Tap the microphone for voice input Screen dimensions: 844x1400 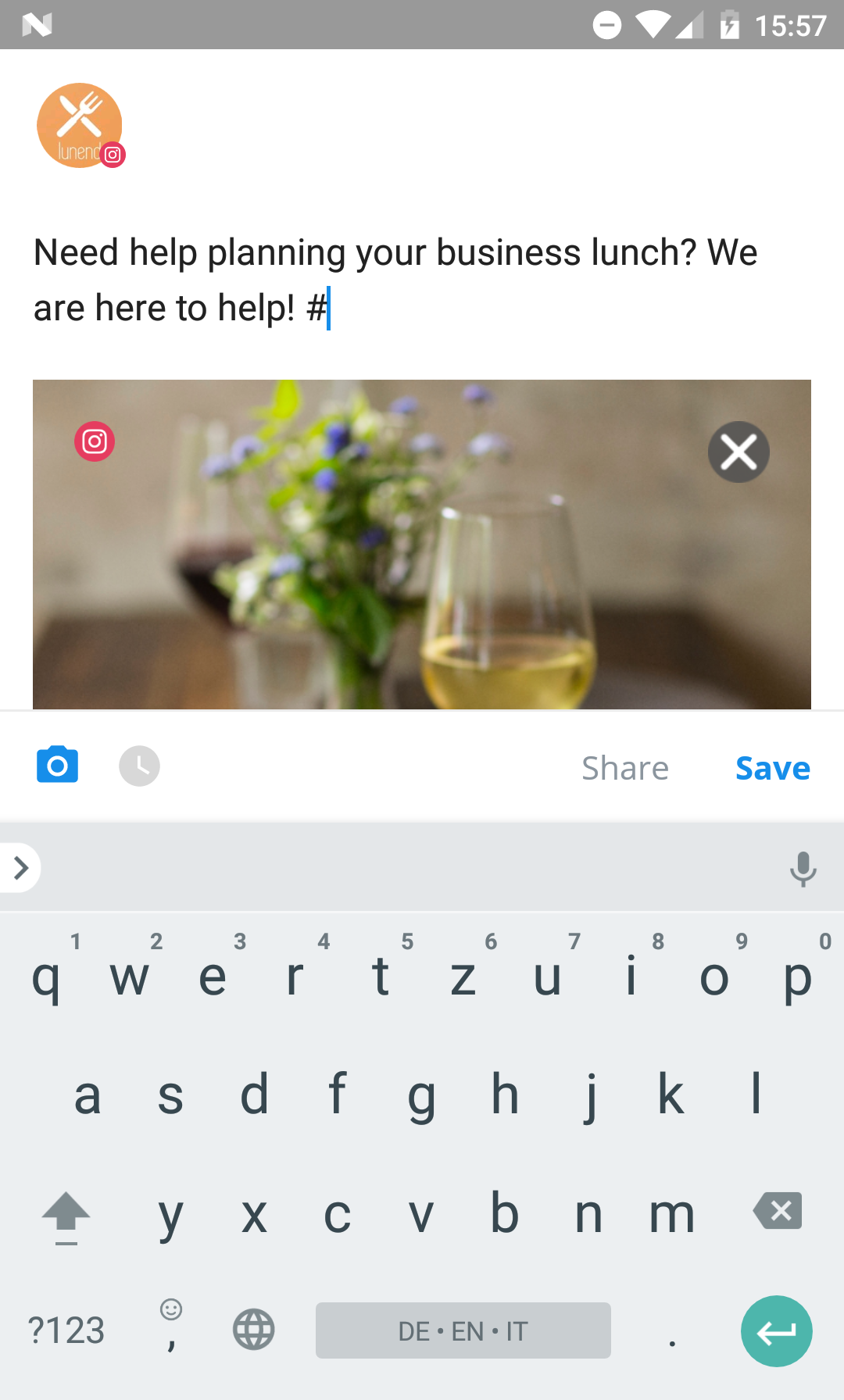(x=803, y=868)
